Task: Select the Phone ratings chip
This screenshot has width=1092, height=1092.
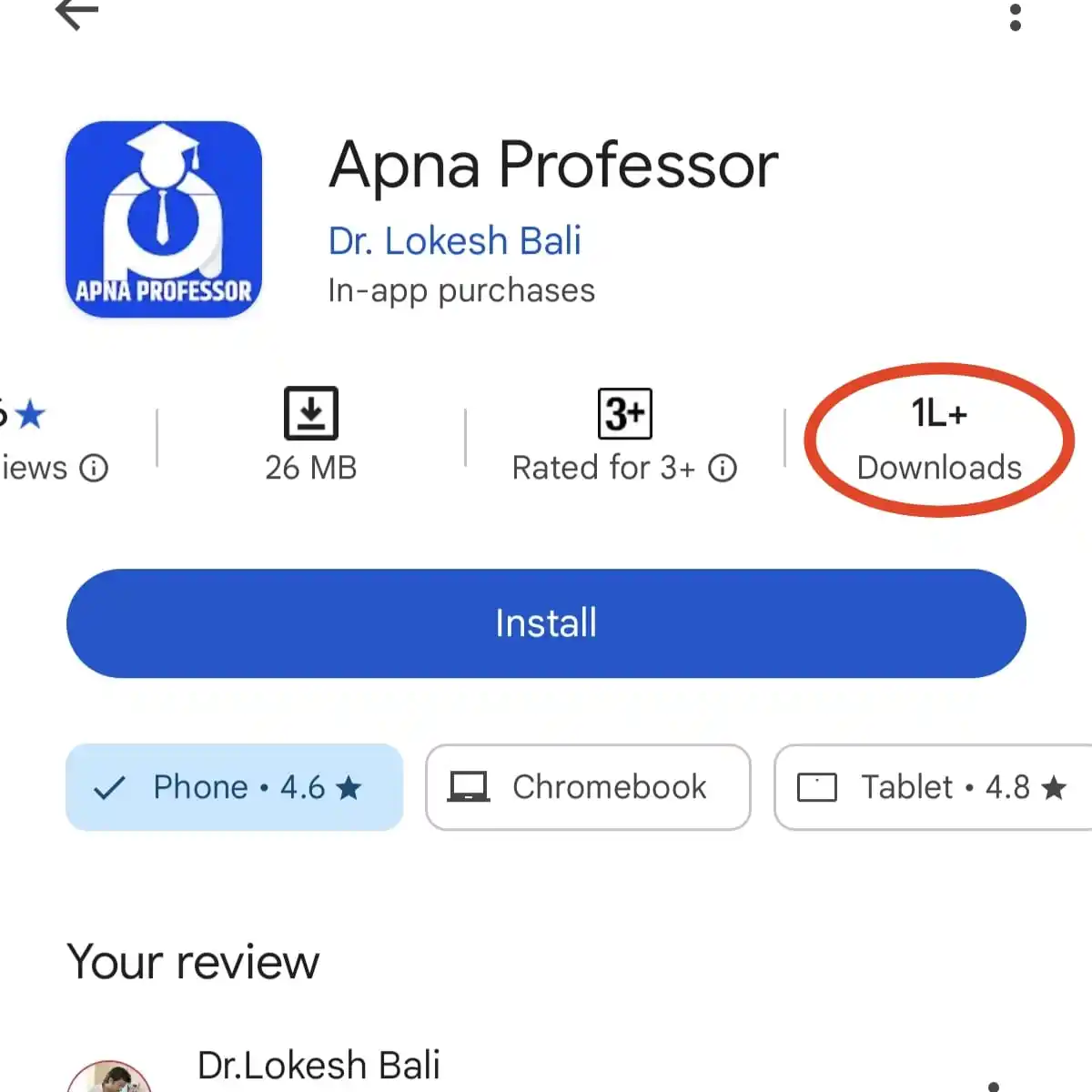Action: pyautogui.click(x=234, y=787)
